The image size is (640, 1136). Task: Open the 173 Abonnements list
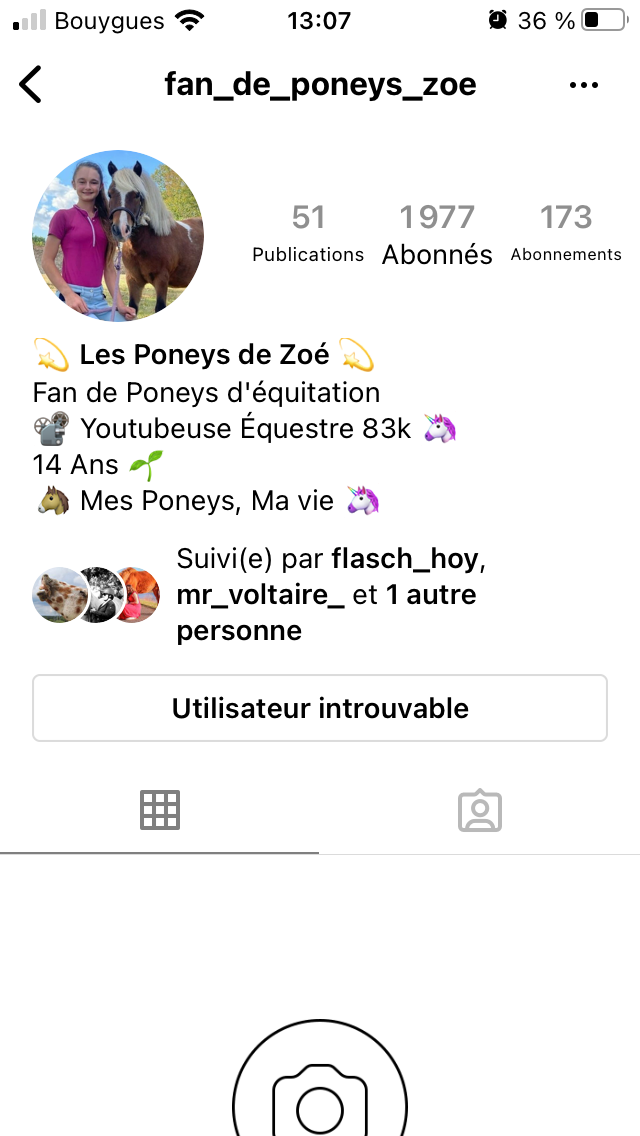(566, 233)
